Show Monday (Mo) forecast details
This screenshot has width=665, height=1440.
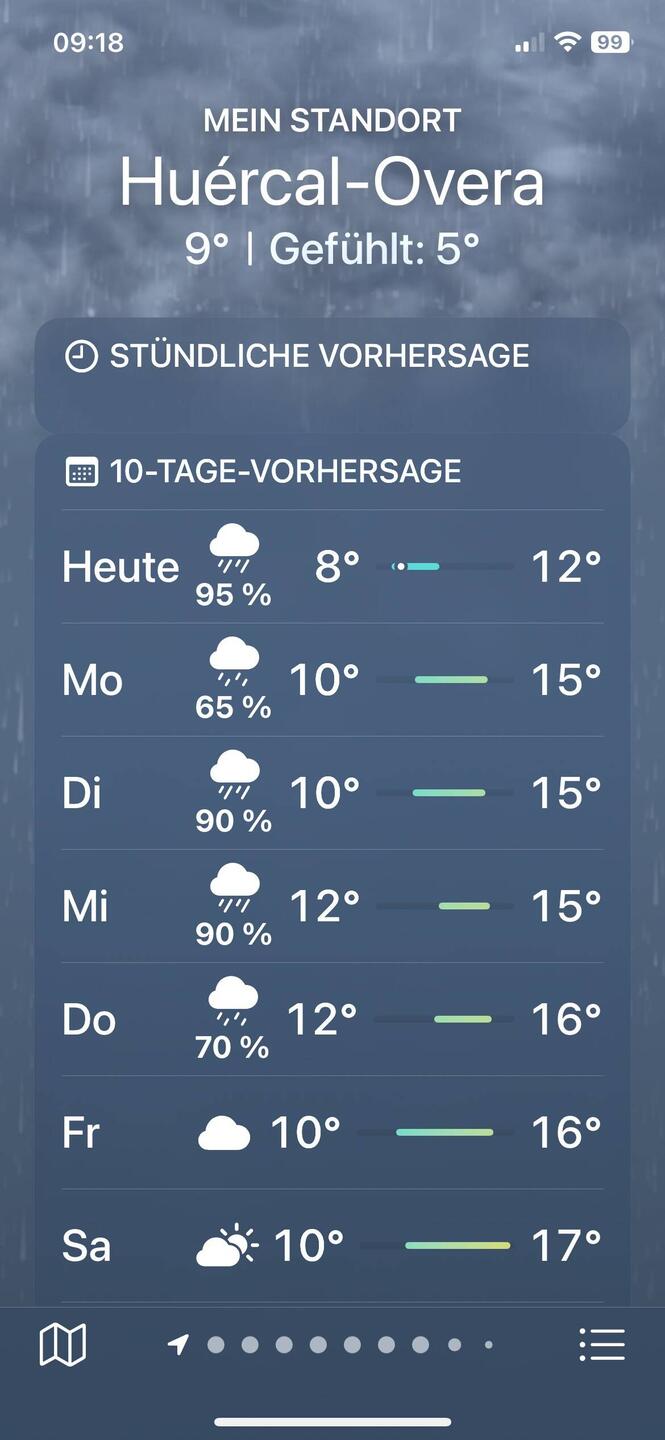332,680
